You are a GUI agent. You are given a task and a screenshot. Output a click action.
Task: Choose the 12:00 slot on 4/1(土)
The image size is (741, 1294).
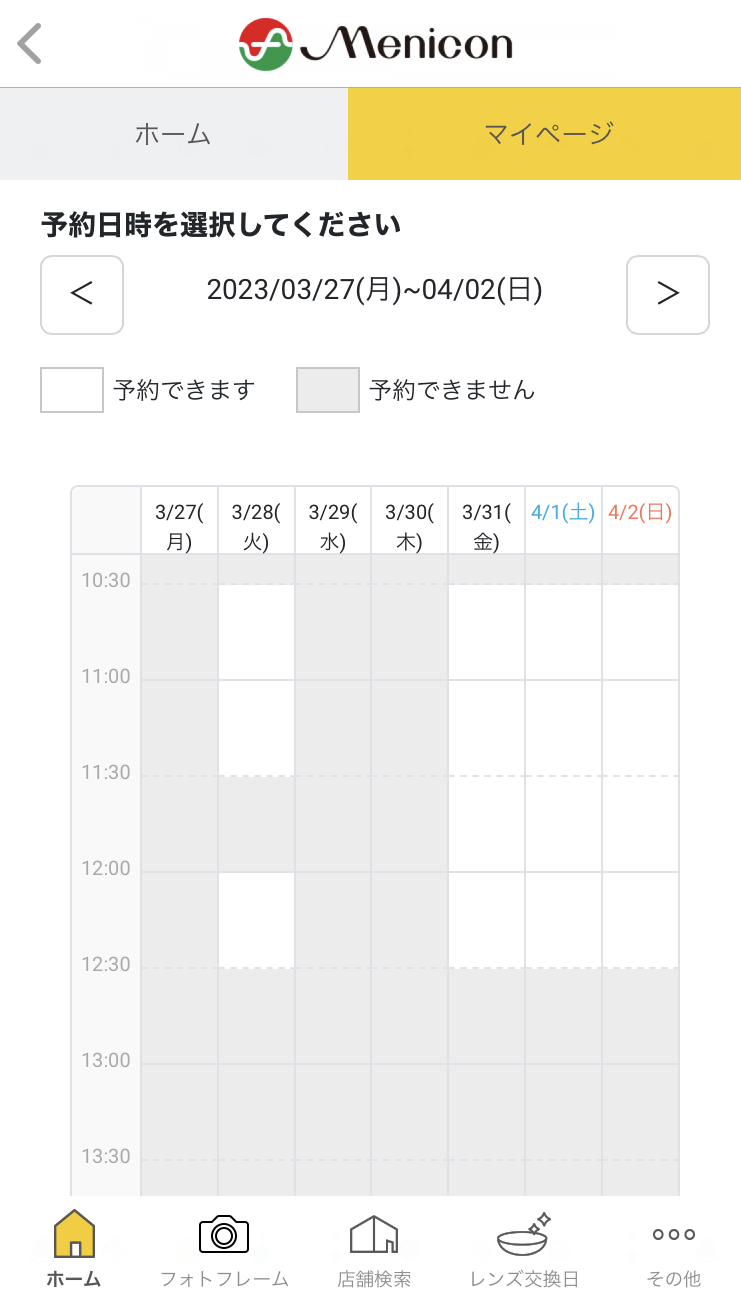tap(564, 920)
